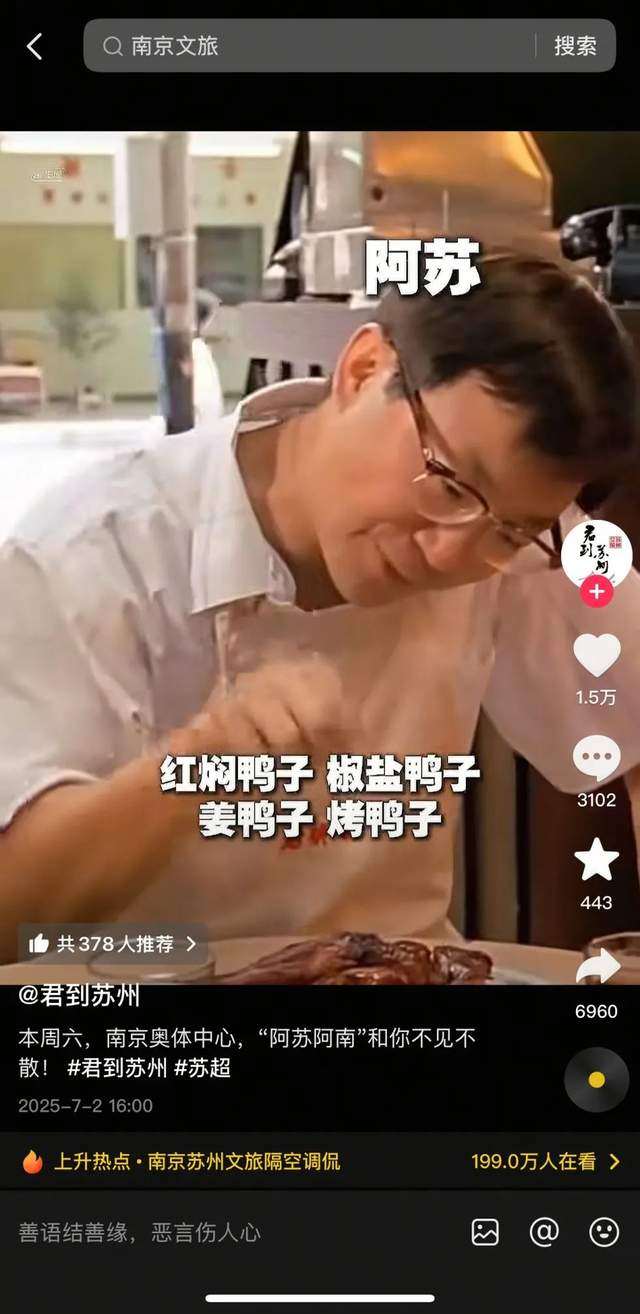
Task: Favorite this video with the star icon
Action: [596, 860]
